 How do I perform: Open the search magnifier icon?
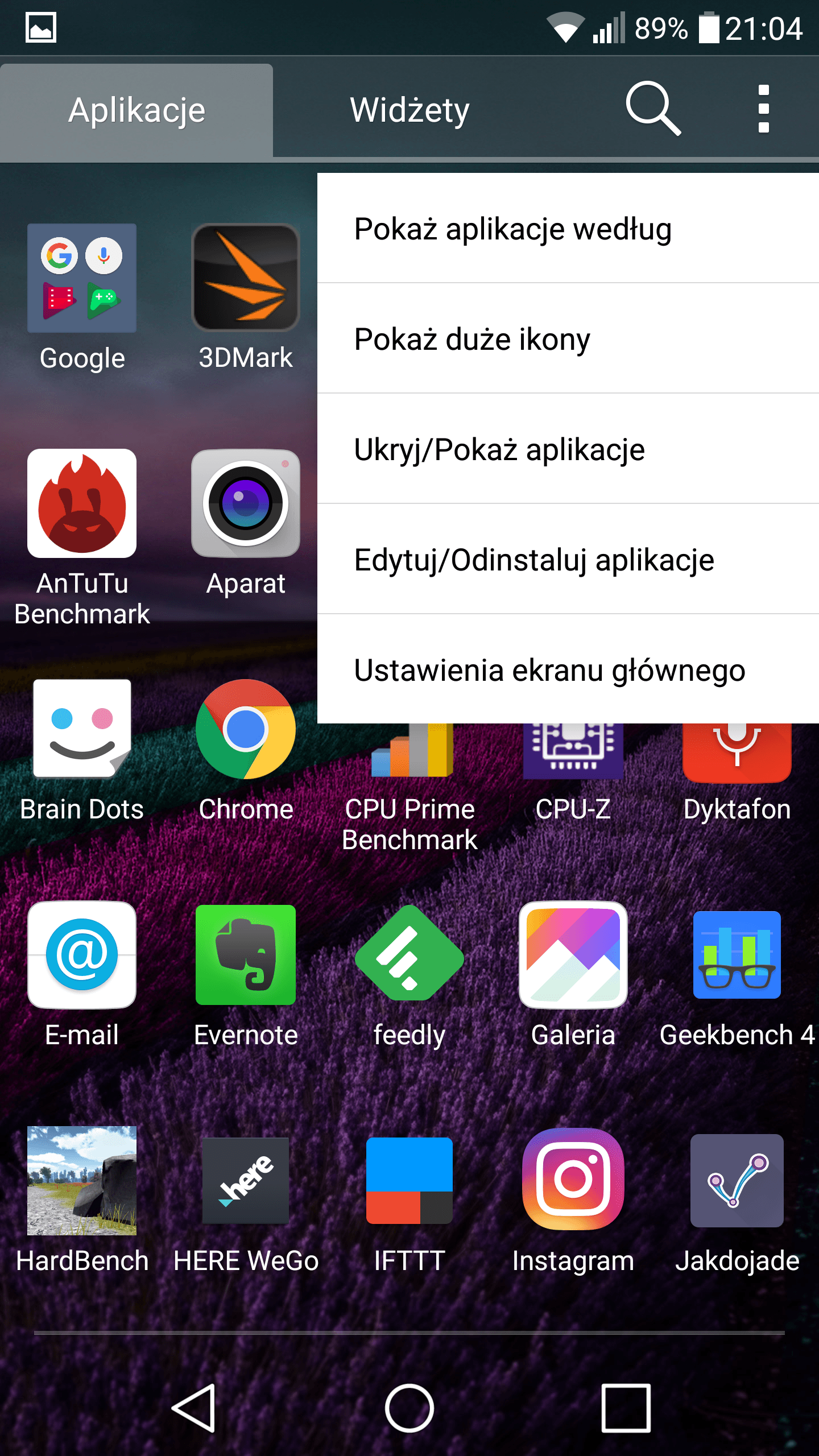[653, 109]
